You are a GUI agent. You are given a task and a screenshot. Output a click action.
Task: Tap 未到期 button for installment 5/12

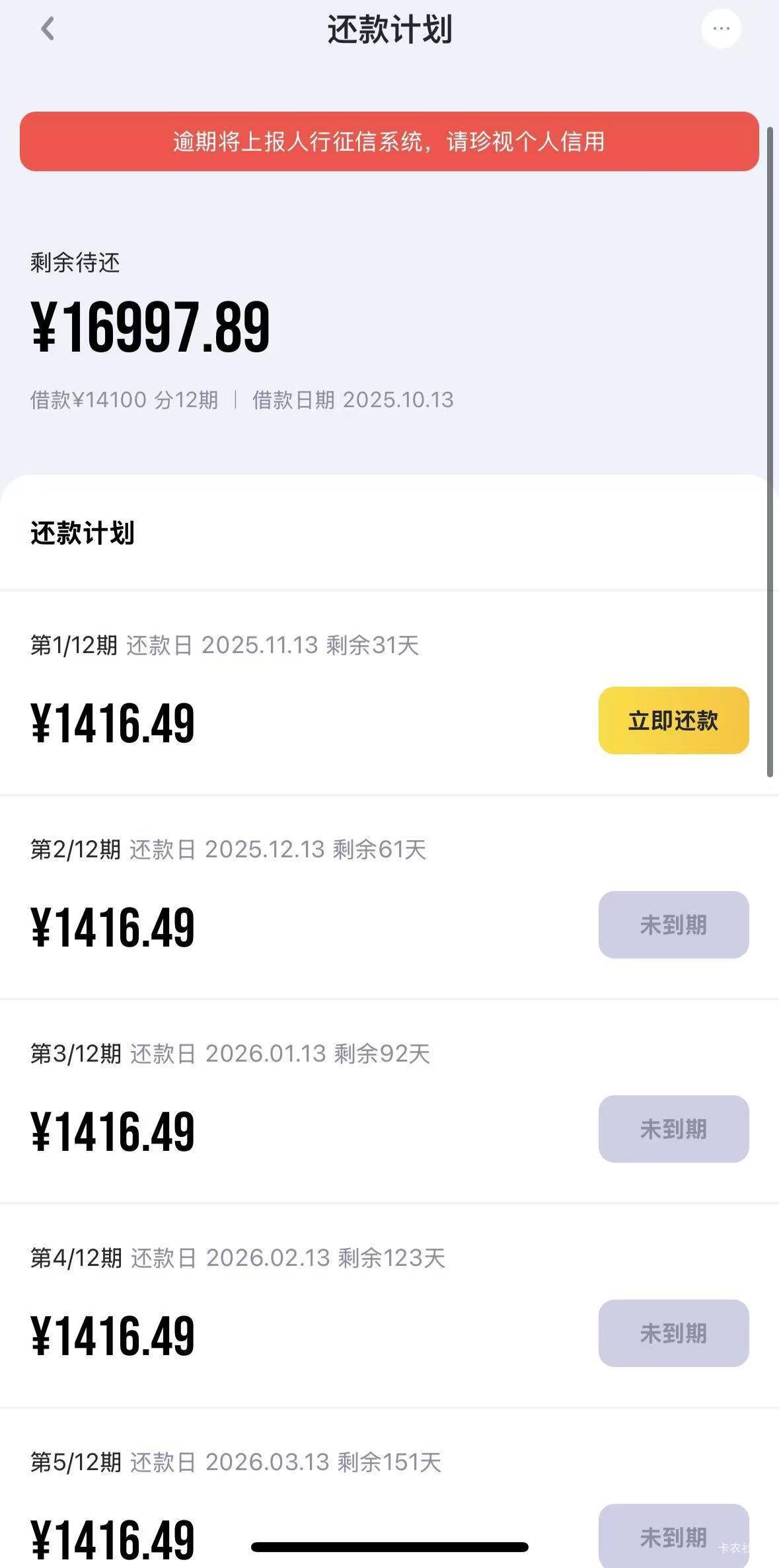673,1536
